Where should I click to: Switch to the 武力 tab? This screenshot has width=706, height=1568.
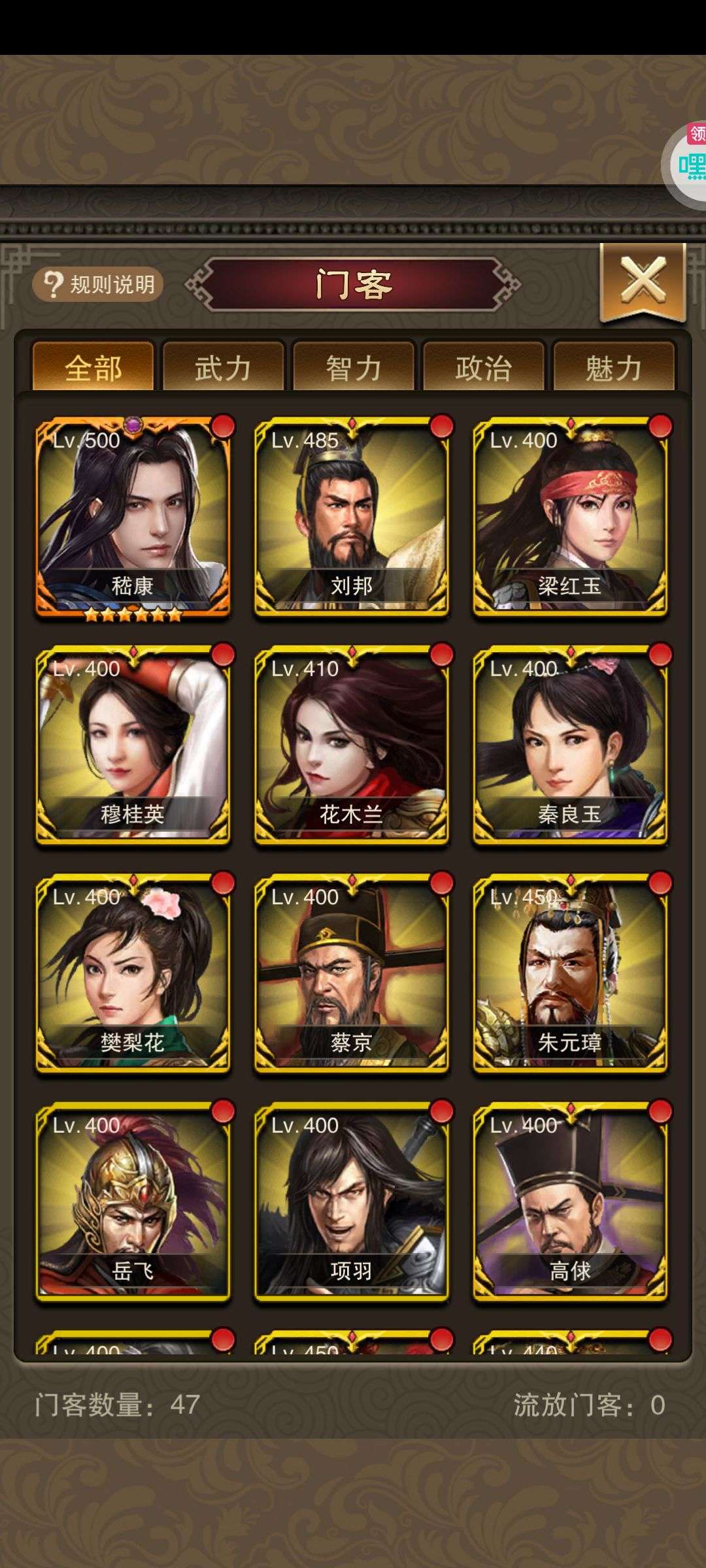pyautogui.click(x=223, y=368)
